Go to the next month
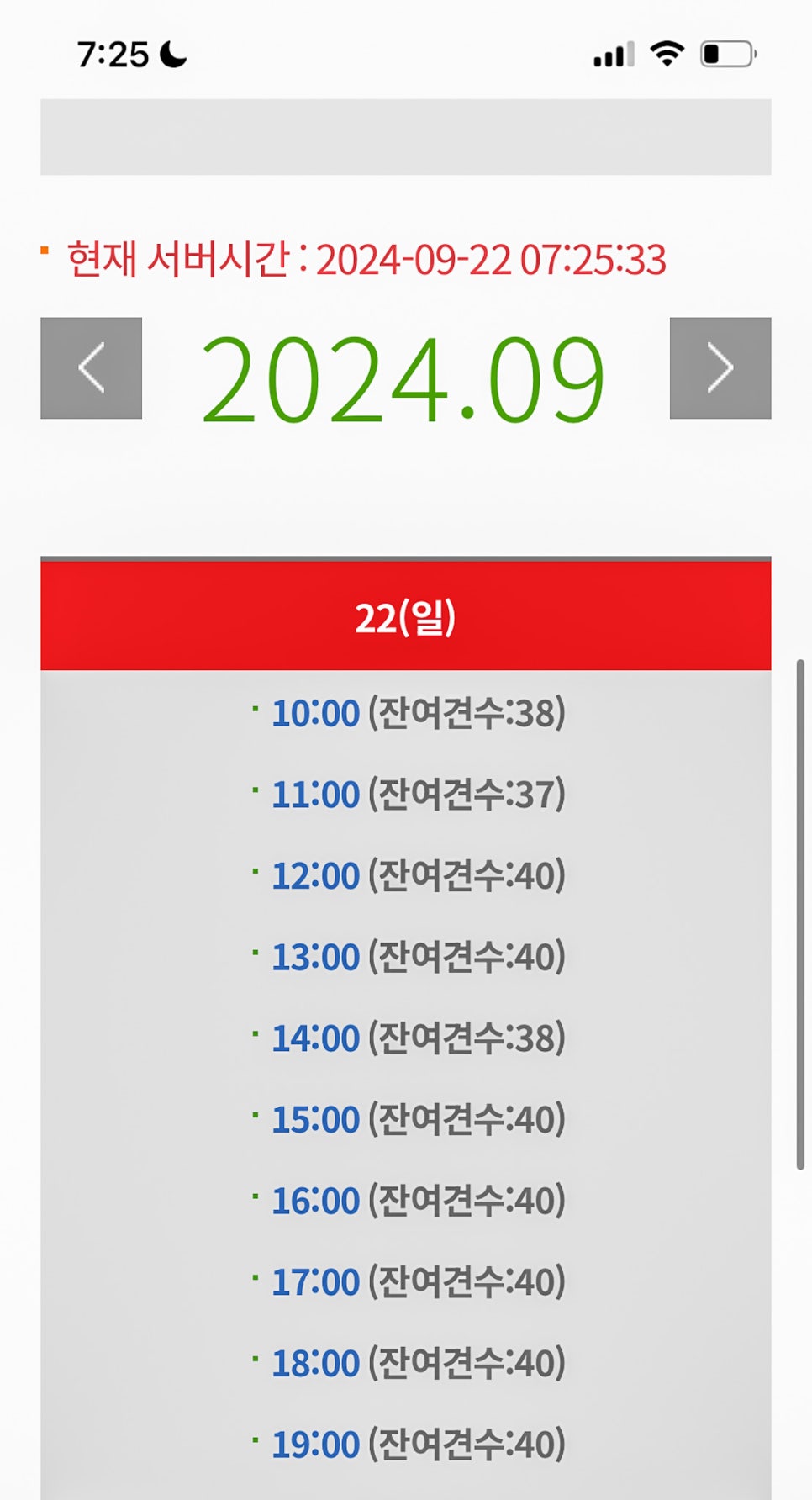Image resolution: width=812 pixels, height=1500 pixels. 720,367
